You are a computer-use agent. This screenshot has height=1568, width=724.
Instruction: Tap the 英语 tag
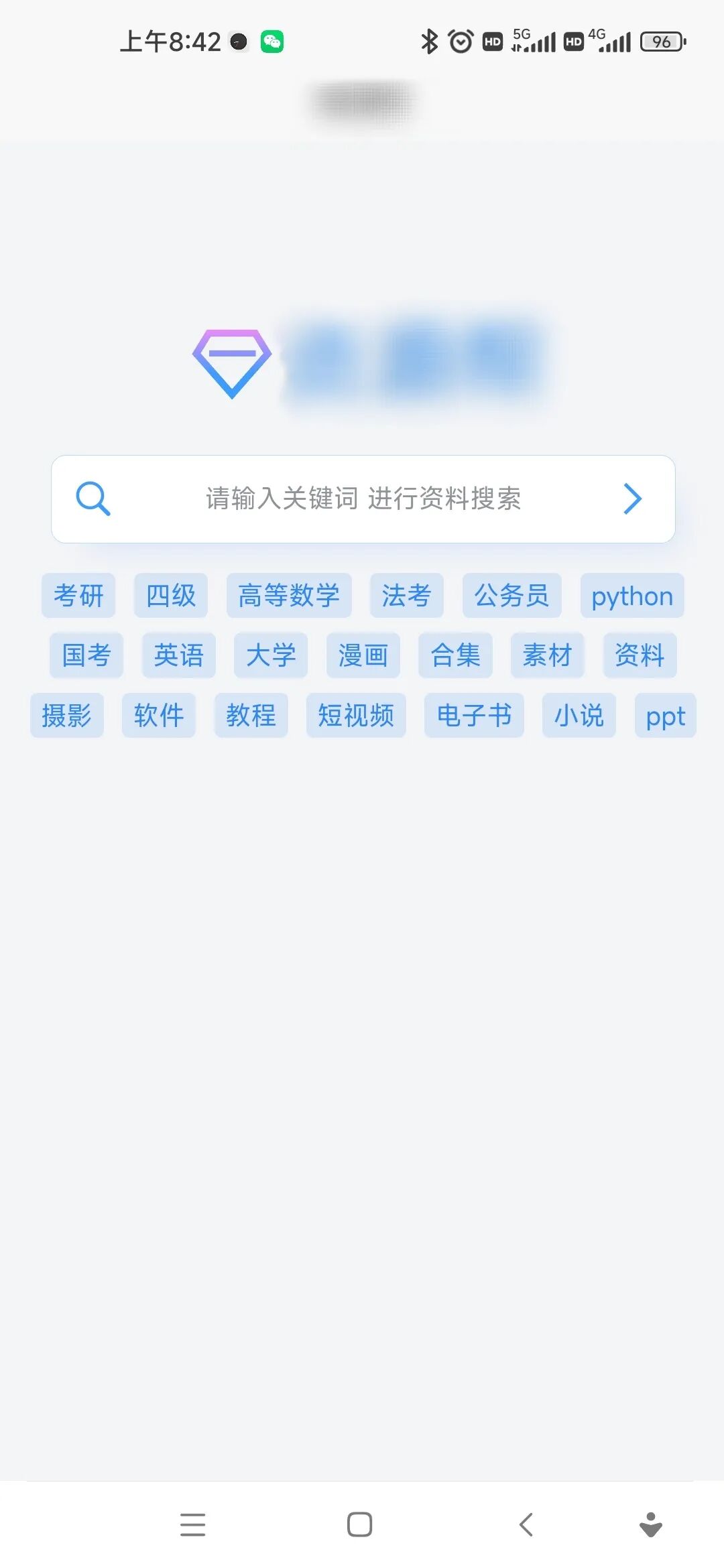coord(178,655)
